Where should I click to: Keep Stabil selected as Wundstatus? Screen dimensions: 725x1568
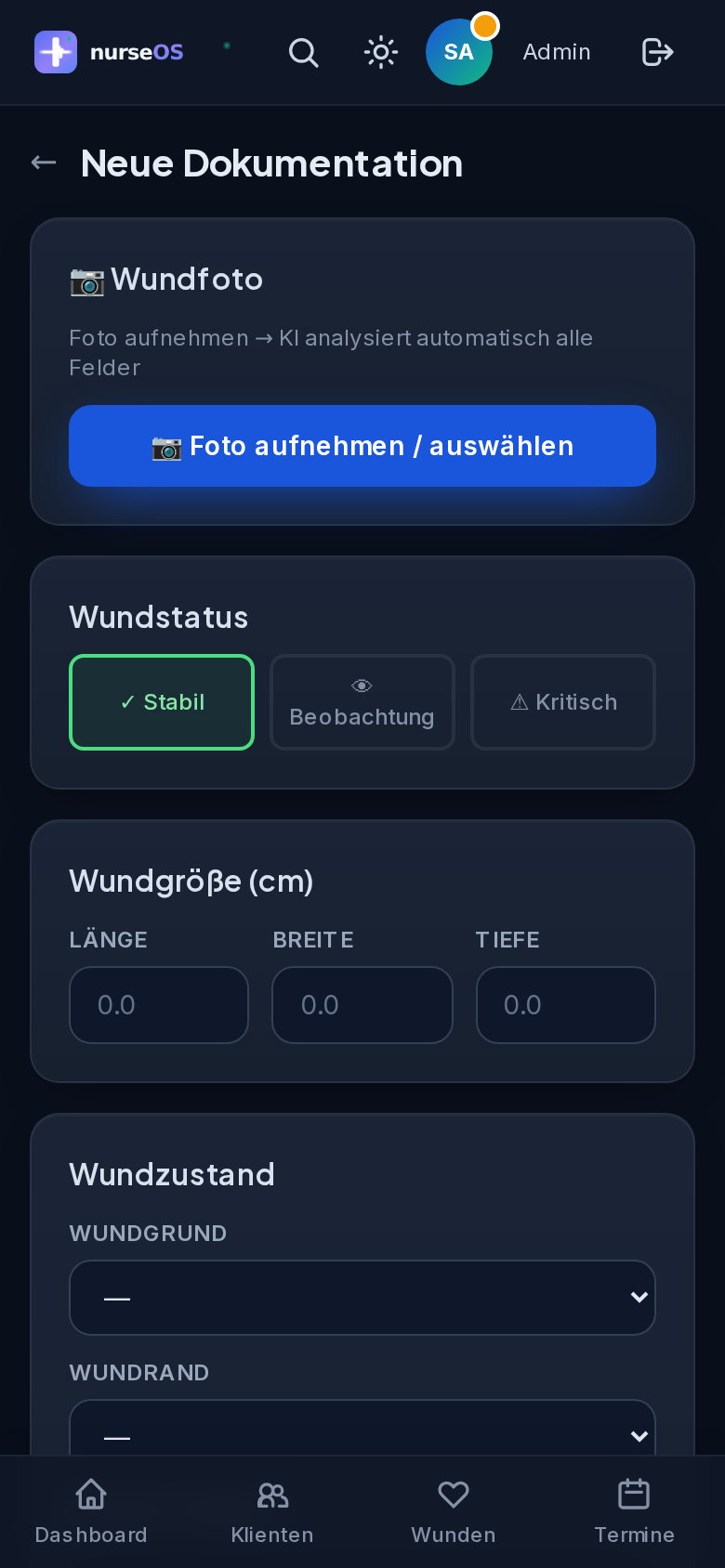click(x=162, y=702)
